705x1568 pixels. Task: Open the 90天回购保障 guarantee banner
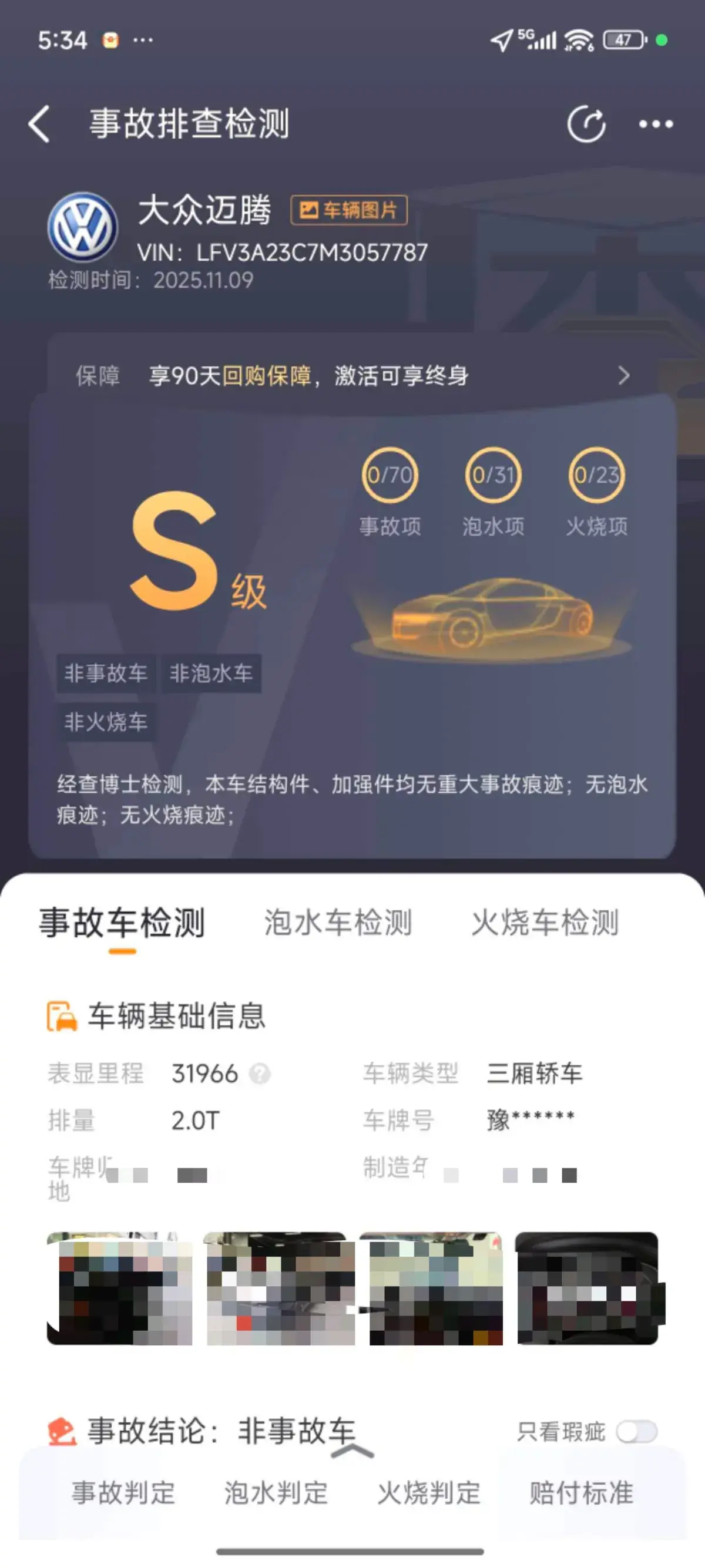coord(352,376)
